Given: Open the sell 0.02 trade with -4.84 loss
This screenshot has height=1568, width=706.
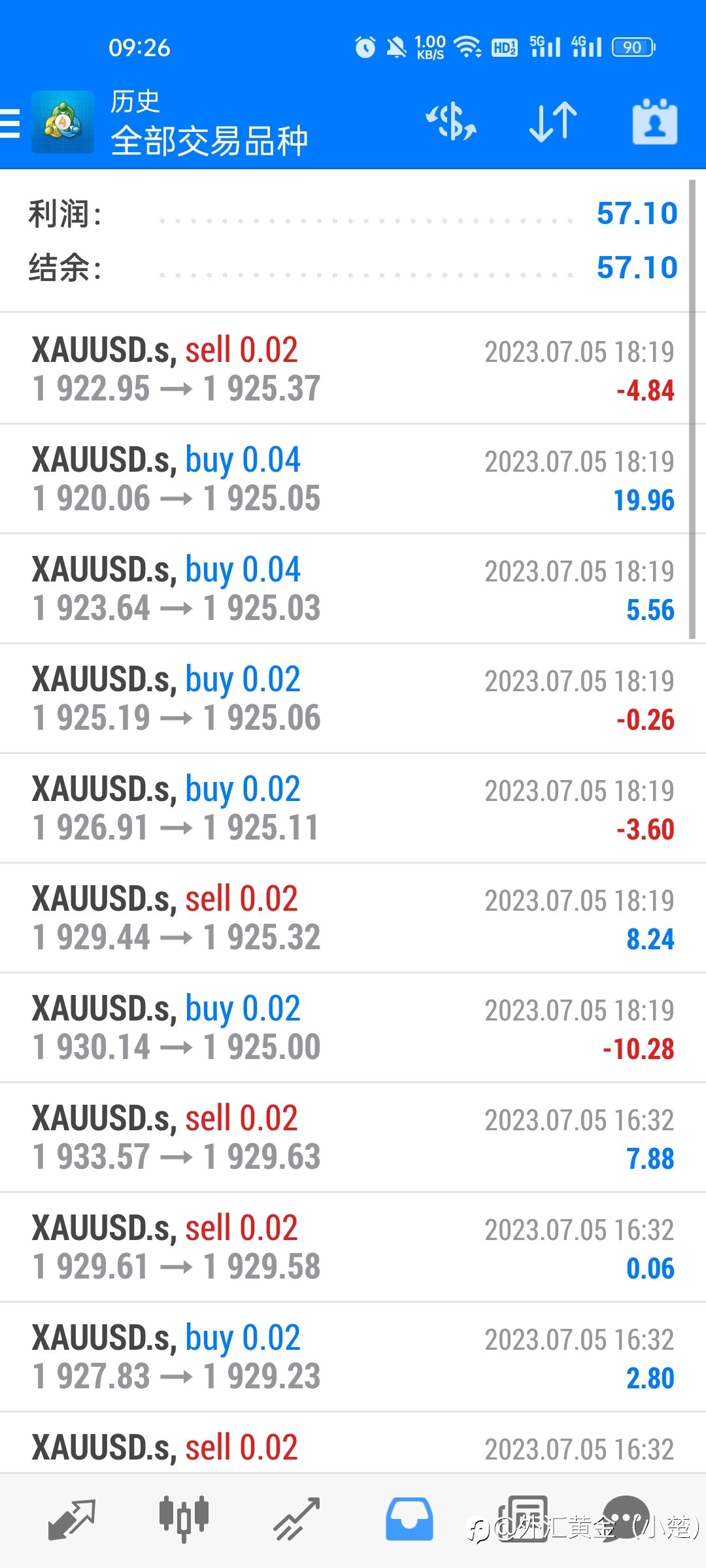Looking at the screenshot, I should pos(353,369).
